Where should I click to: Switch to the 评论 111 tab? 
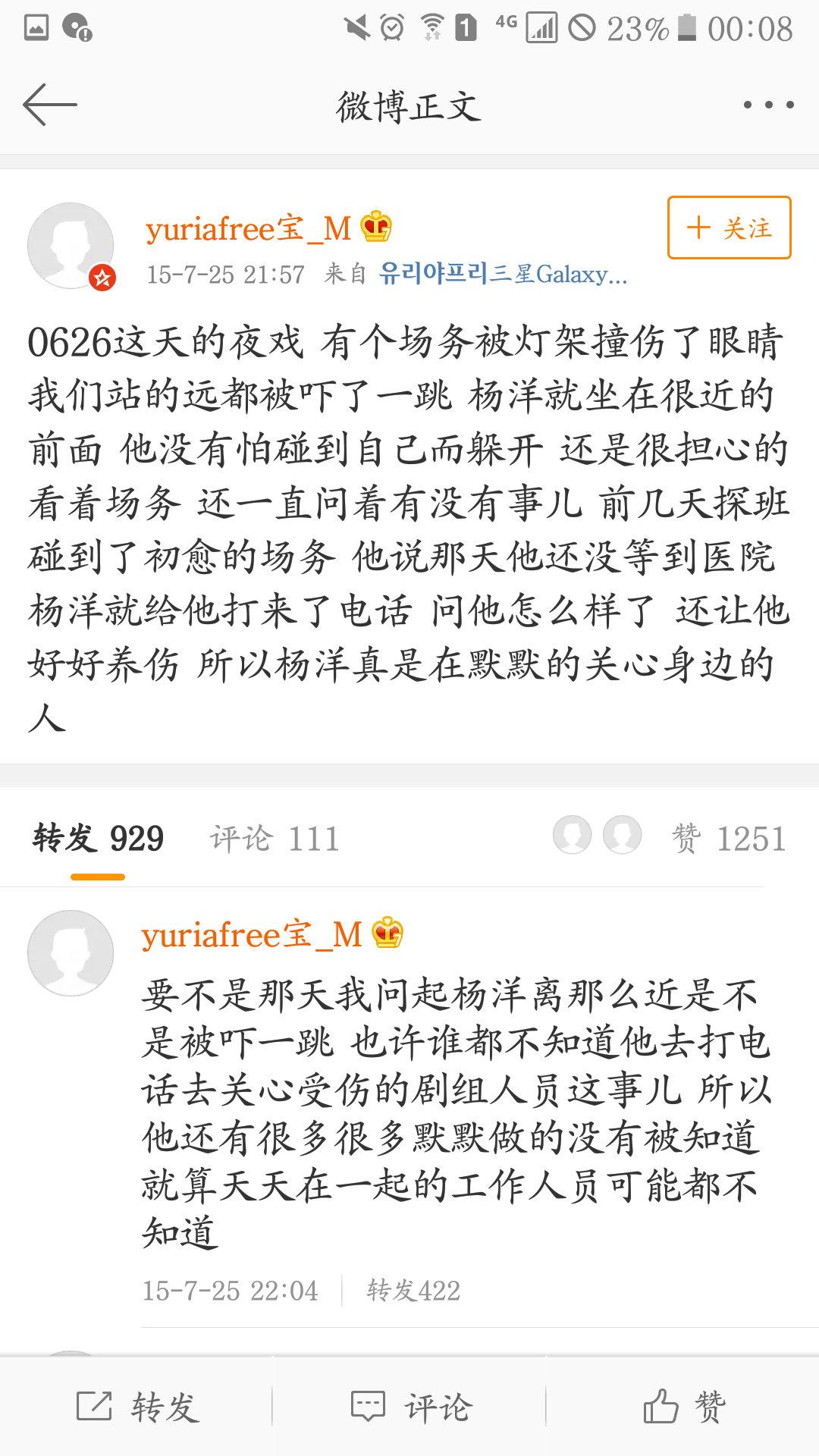point(273,836)
